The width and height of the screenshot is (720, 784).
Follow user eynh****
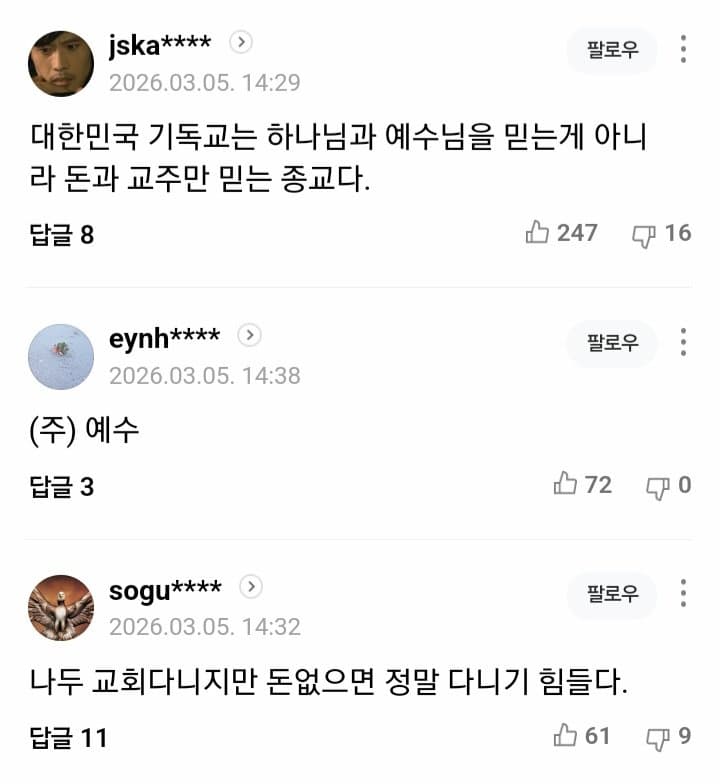tap(612, 343)
